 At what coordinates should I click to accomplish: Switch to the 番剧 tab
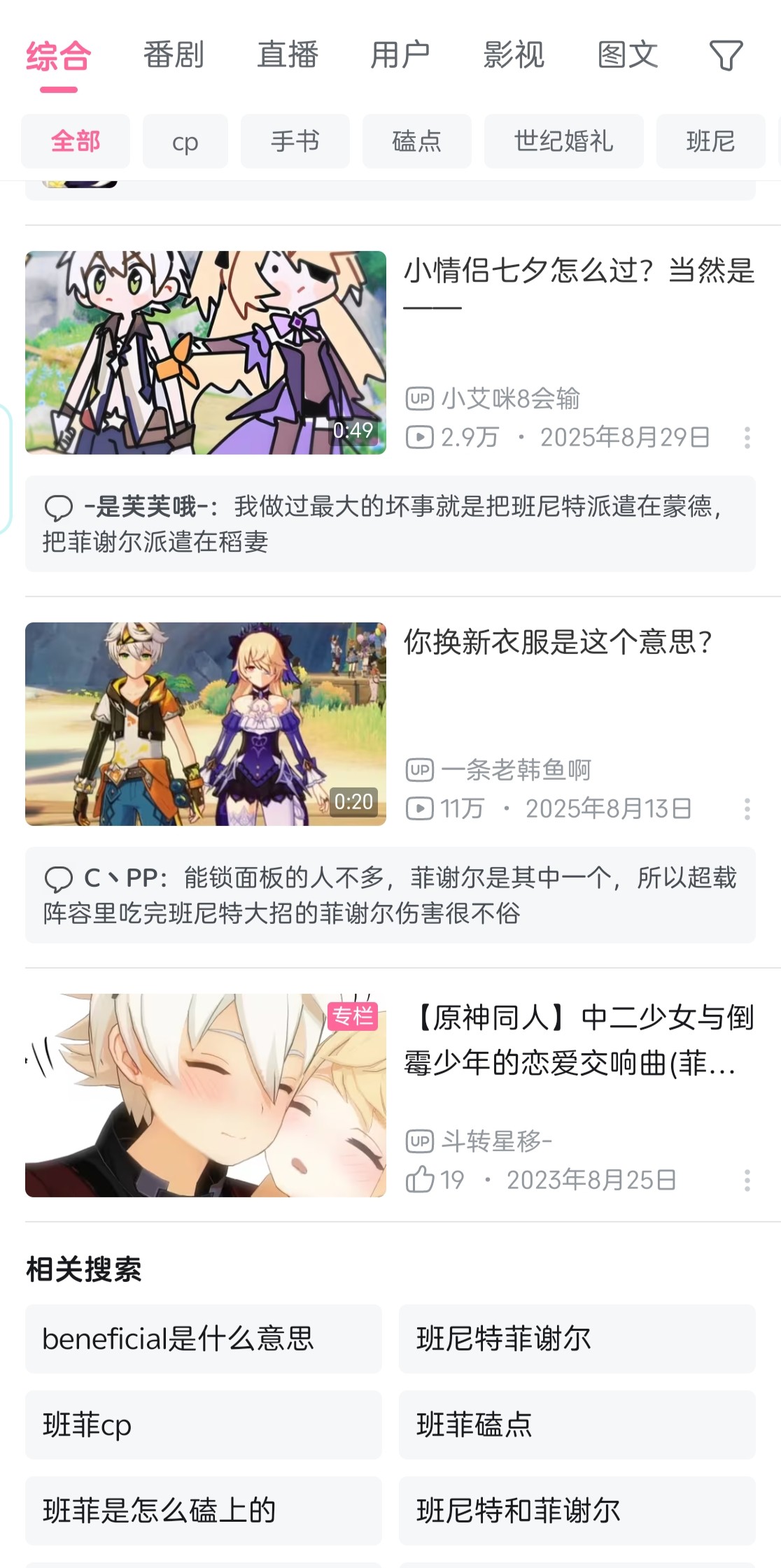pos(174,55)
